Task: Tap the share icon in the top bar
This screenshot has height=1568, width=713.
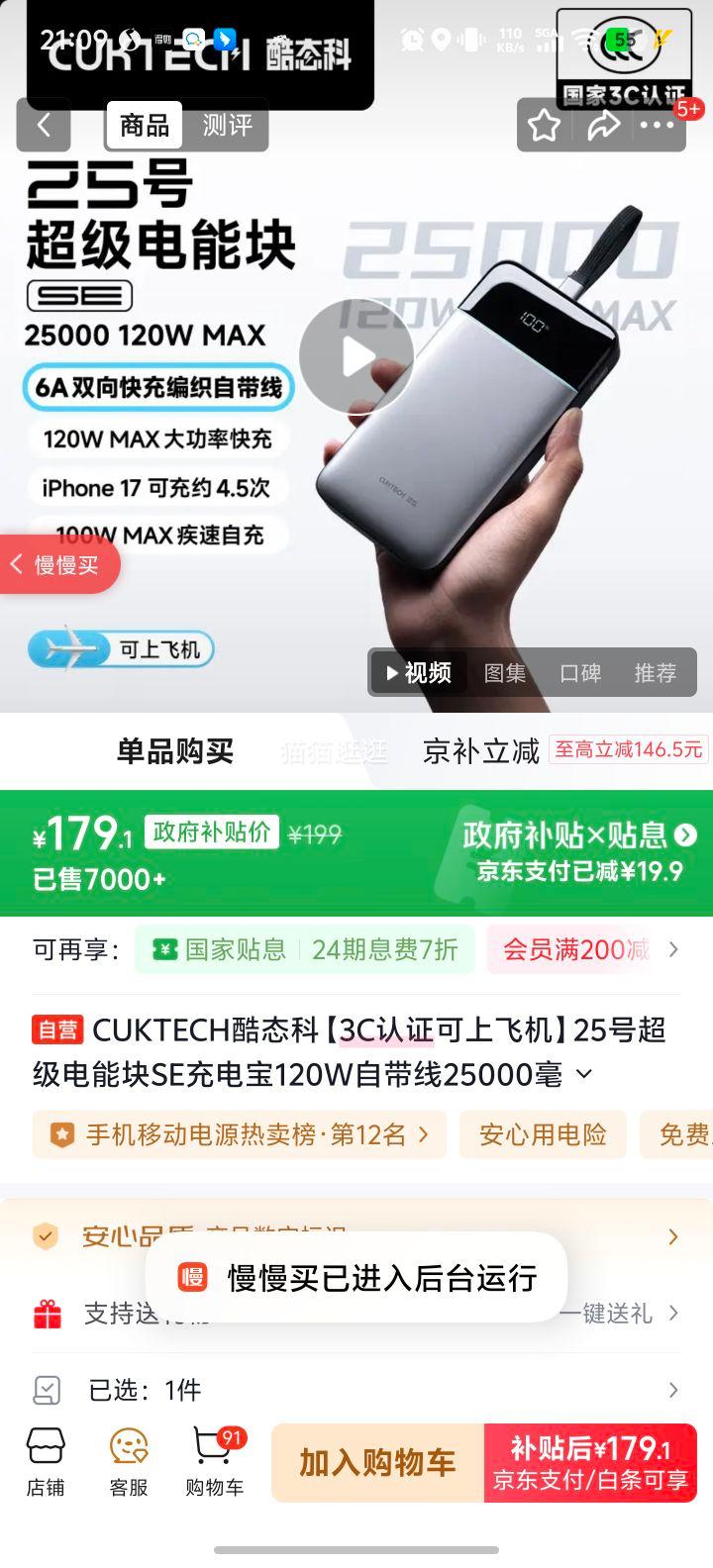Action: pos(603,126)
